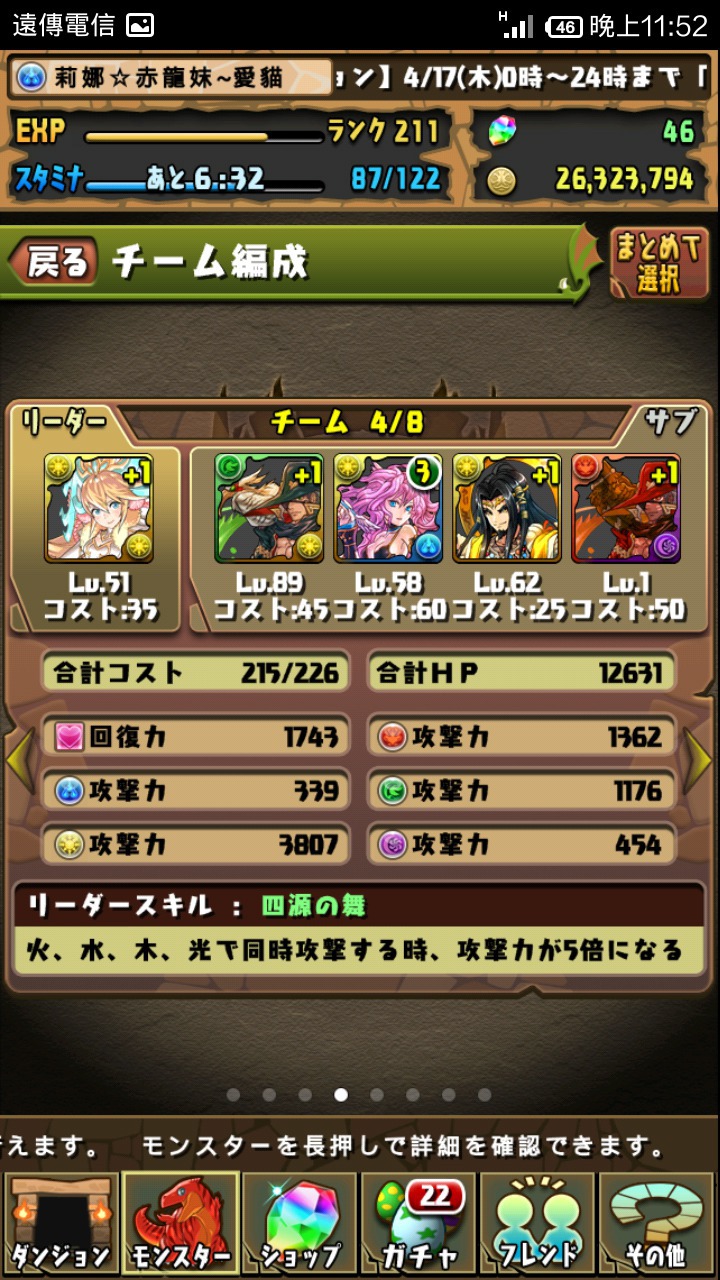Switch to the フレンド friends tab

(538, 1224)
